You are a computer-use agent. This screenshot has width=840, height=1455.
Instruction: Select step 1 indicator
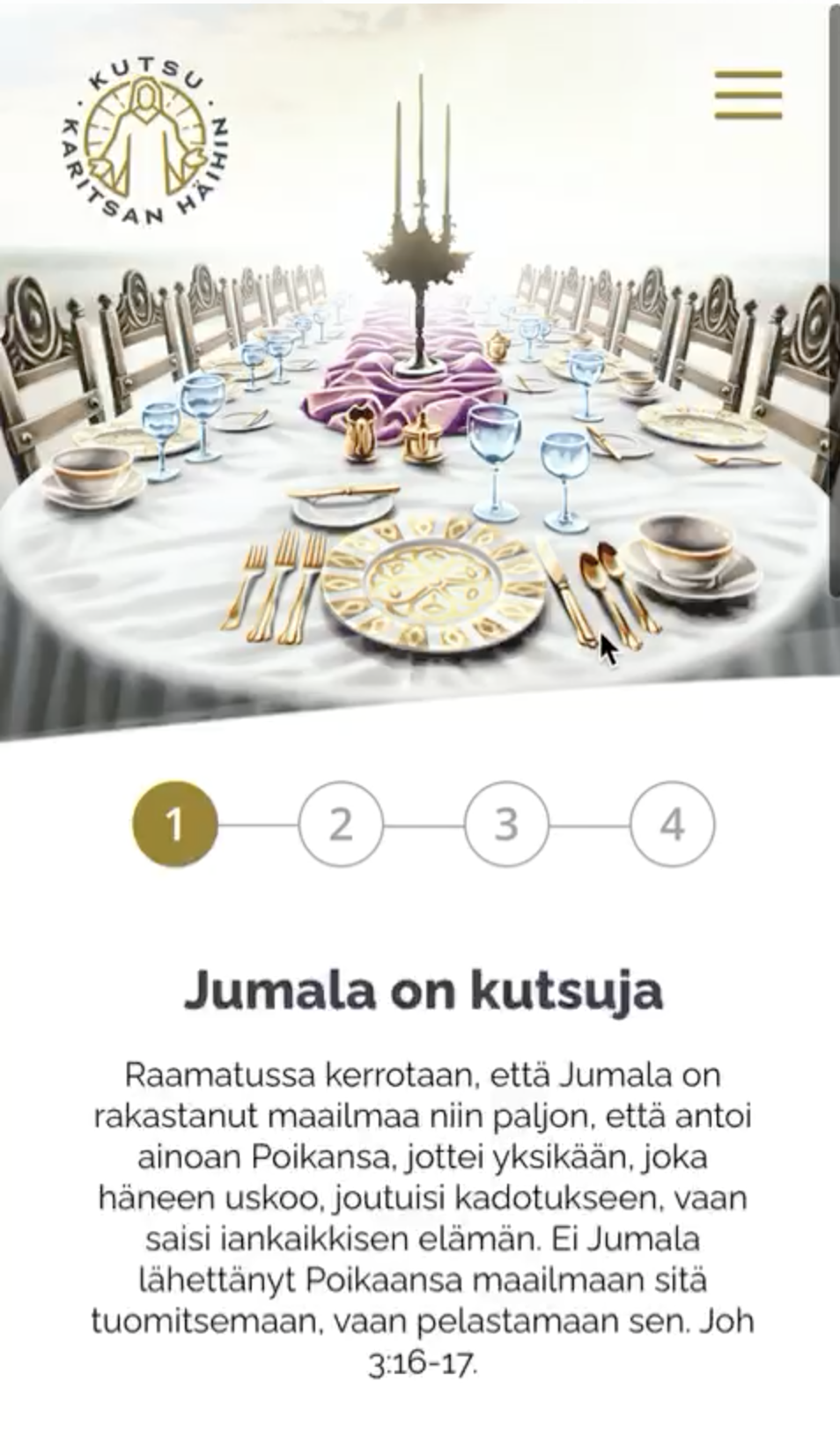tap(174, 825)
